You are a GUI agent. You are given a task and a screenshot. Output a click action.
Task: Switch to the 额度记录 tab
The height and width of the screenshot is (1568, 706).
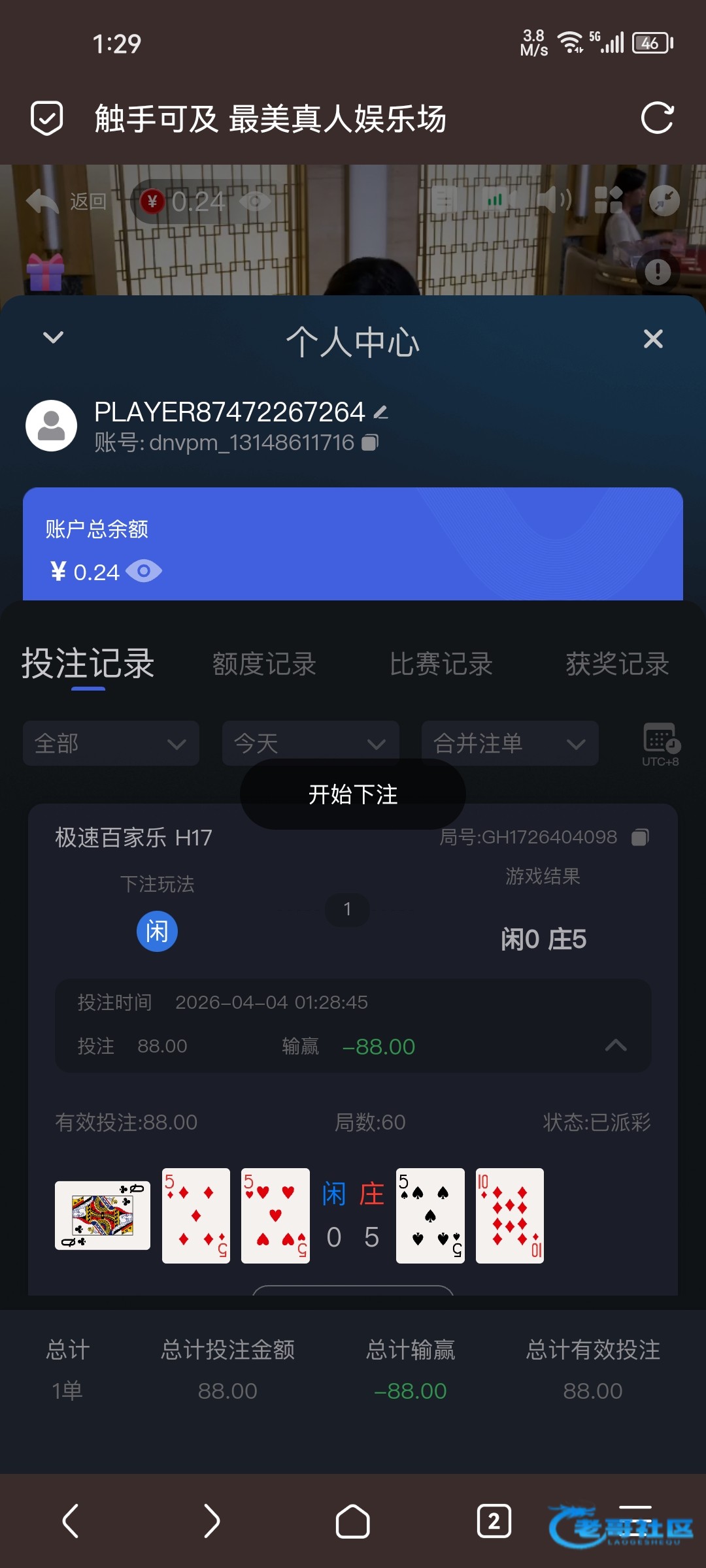264,664
